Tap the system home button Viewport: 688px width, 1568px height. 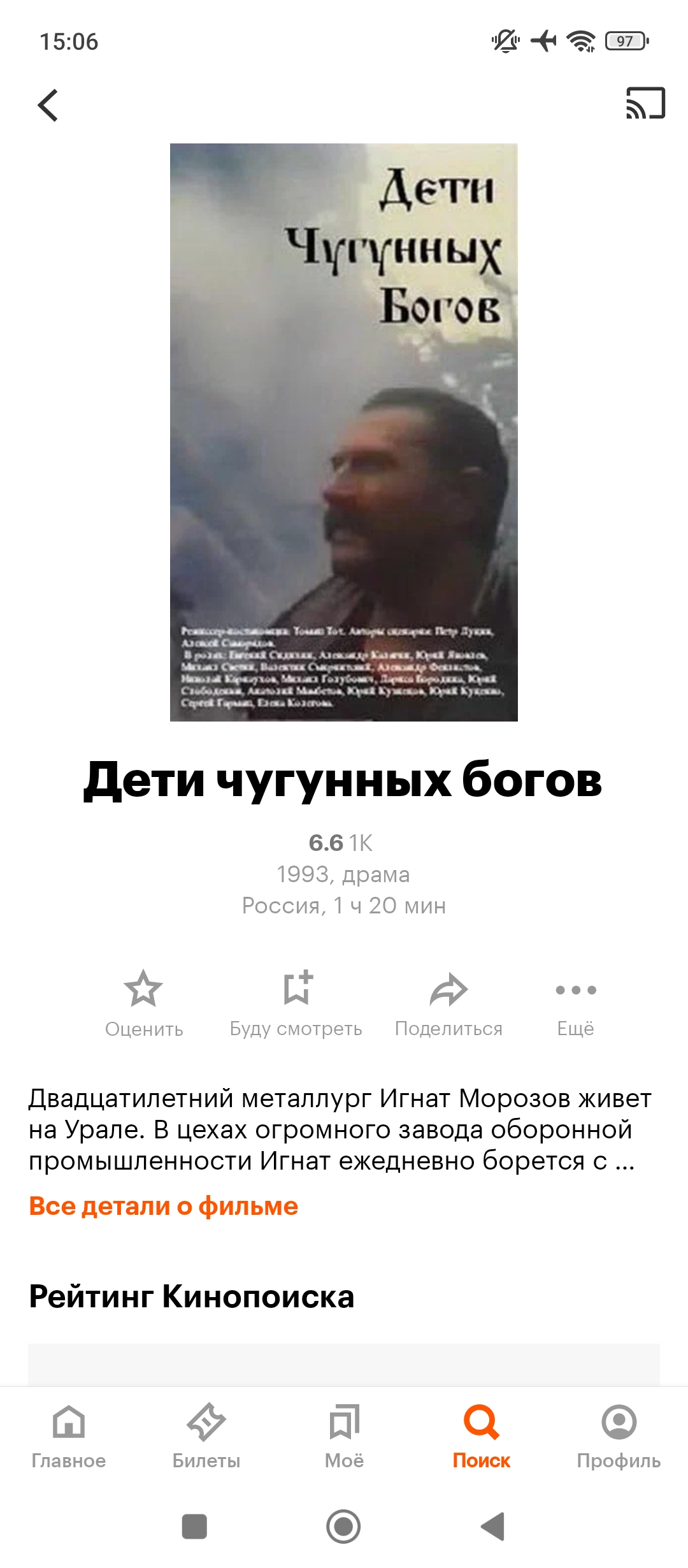[343, 1527]
